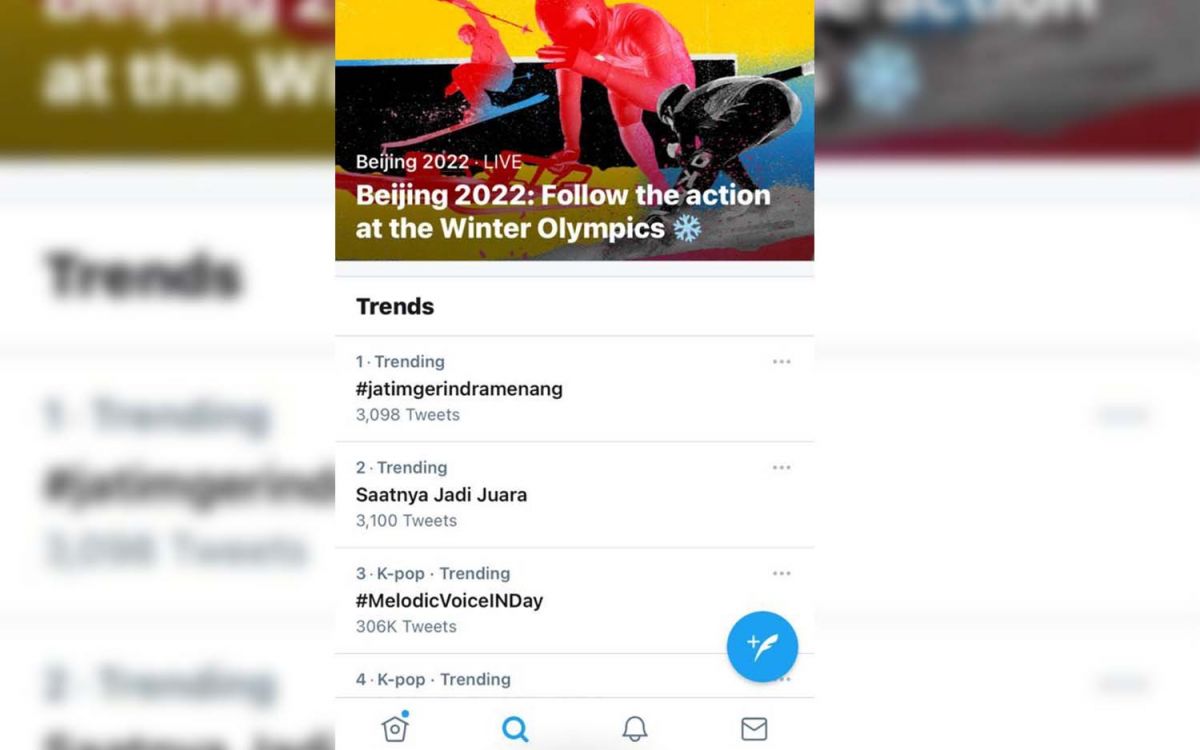Compose a new tweet
Image resolution: width=1200 pixels, height=750 pixels.
click(x=762, y=647)
